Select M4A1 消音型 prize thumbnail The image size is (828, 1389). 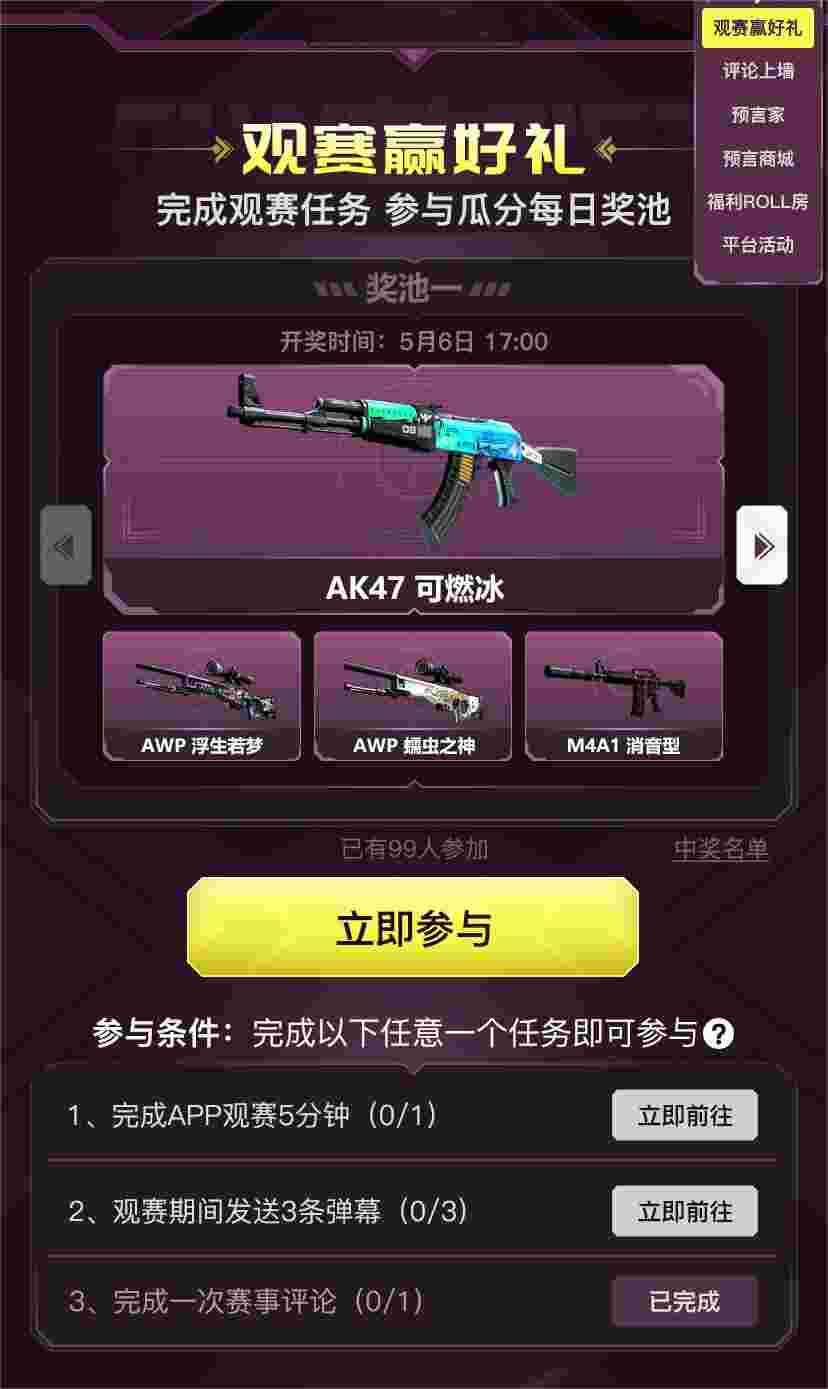coord(623,696)
